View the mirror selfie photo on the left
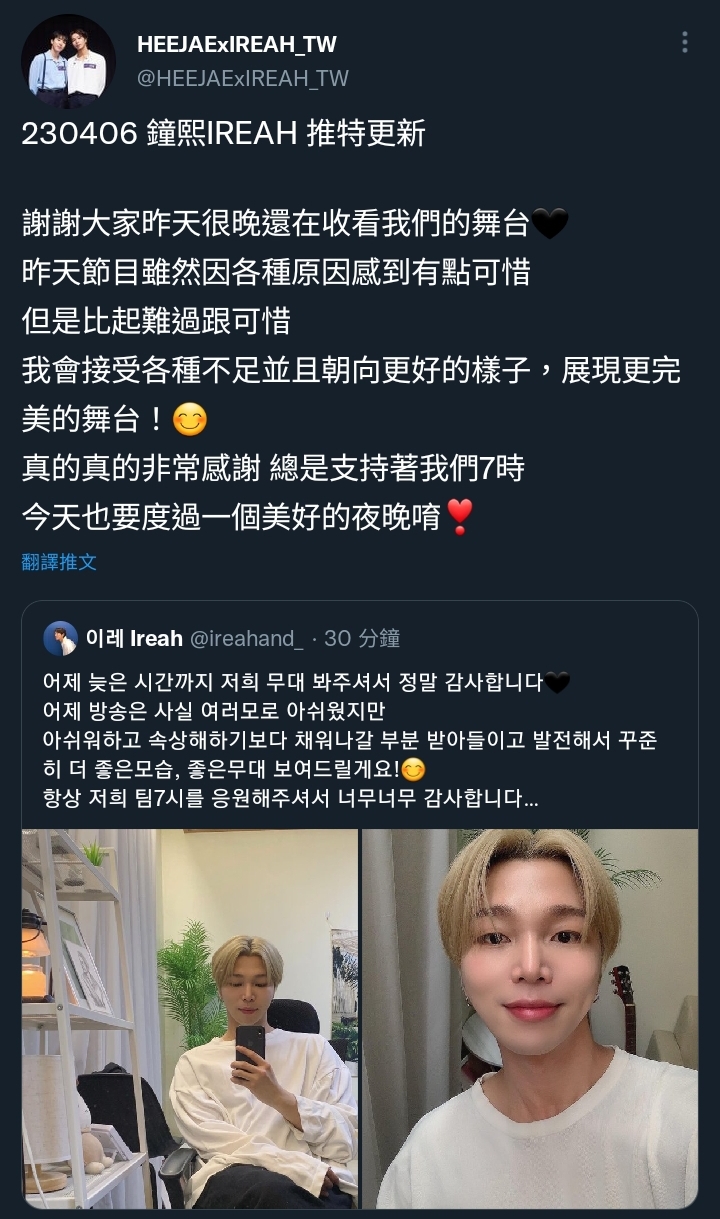The image size is (720, 1219). tap(190, 1018)
